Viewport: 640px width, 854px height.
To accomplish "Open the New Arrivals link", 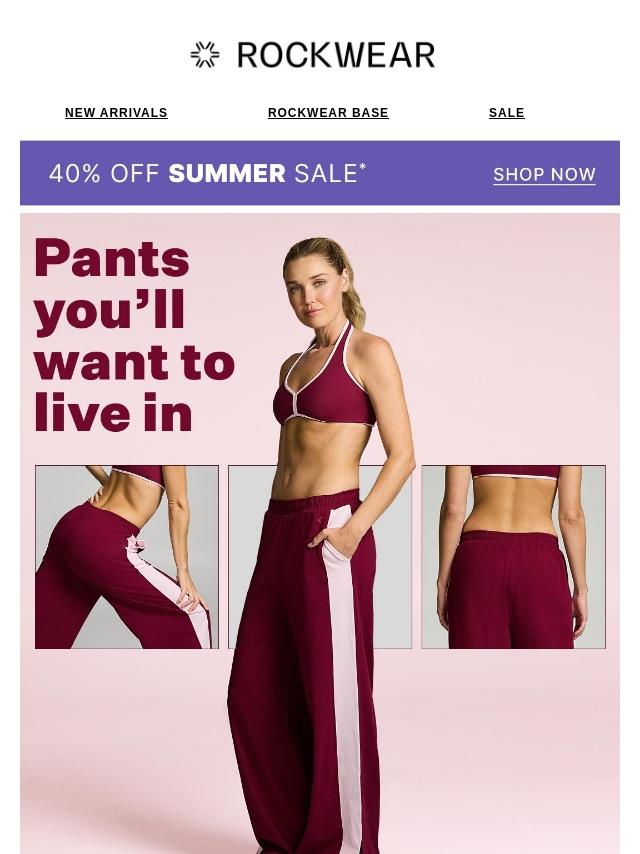I will tap(116, 113).
